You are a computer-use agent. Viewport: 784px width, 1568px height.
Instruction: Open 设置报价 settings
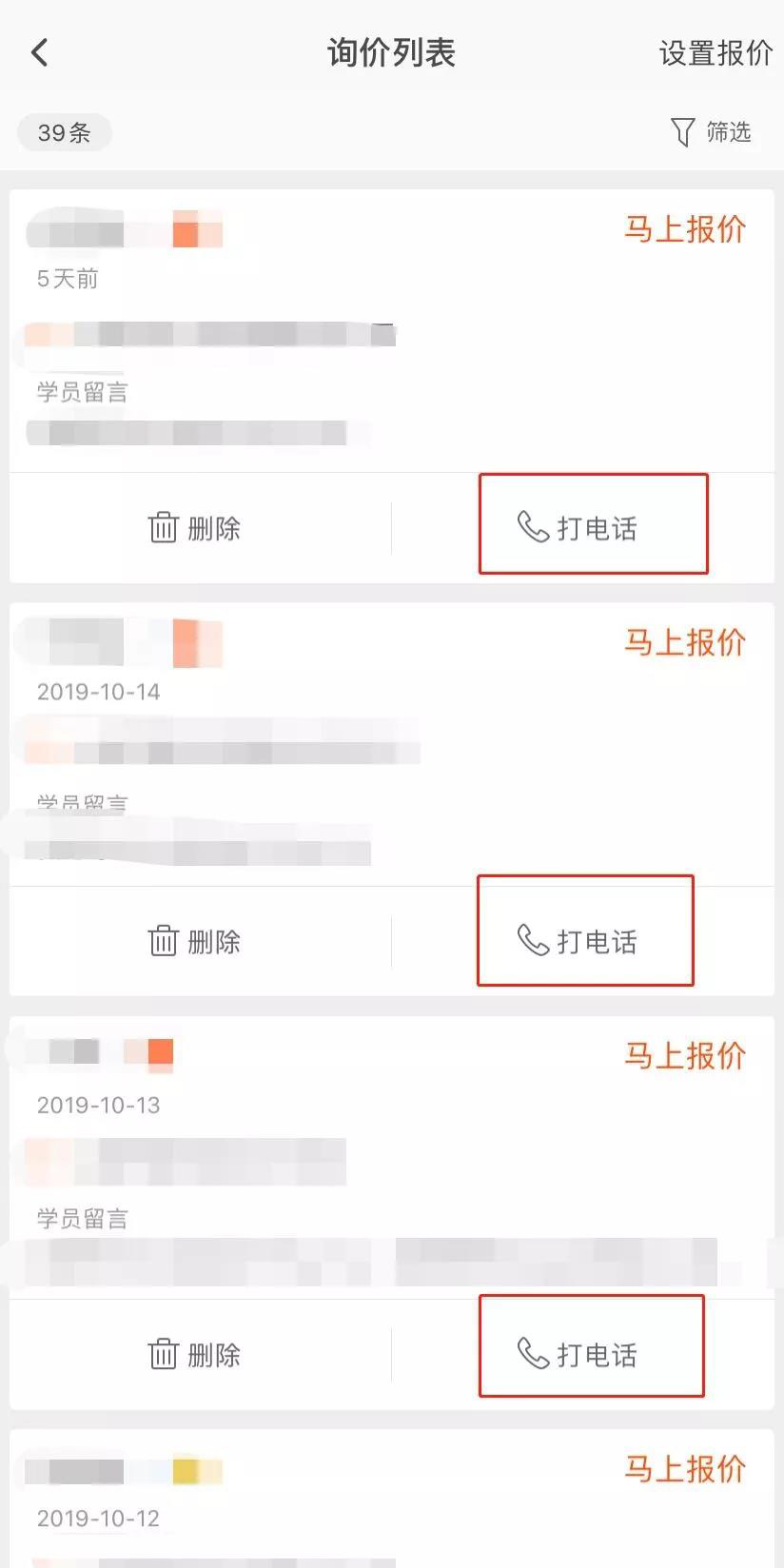pos(715,53)
